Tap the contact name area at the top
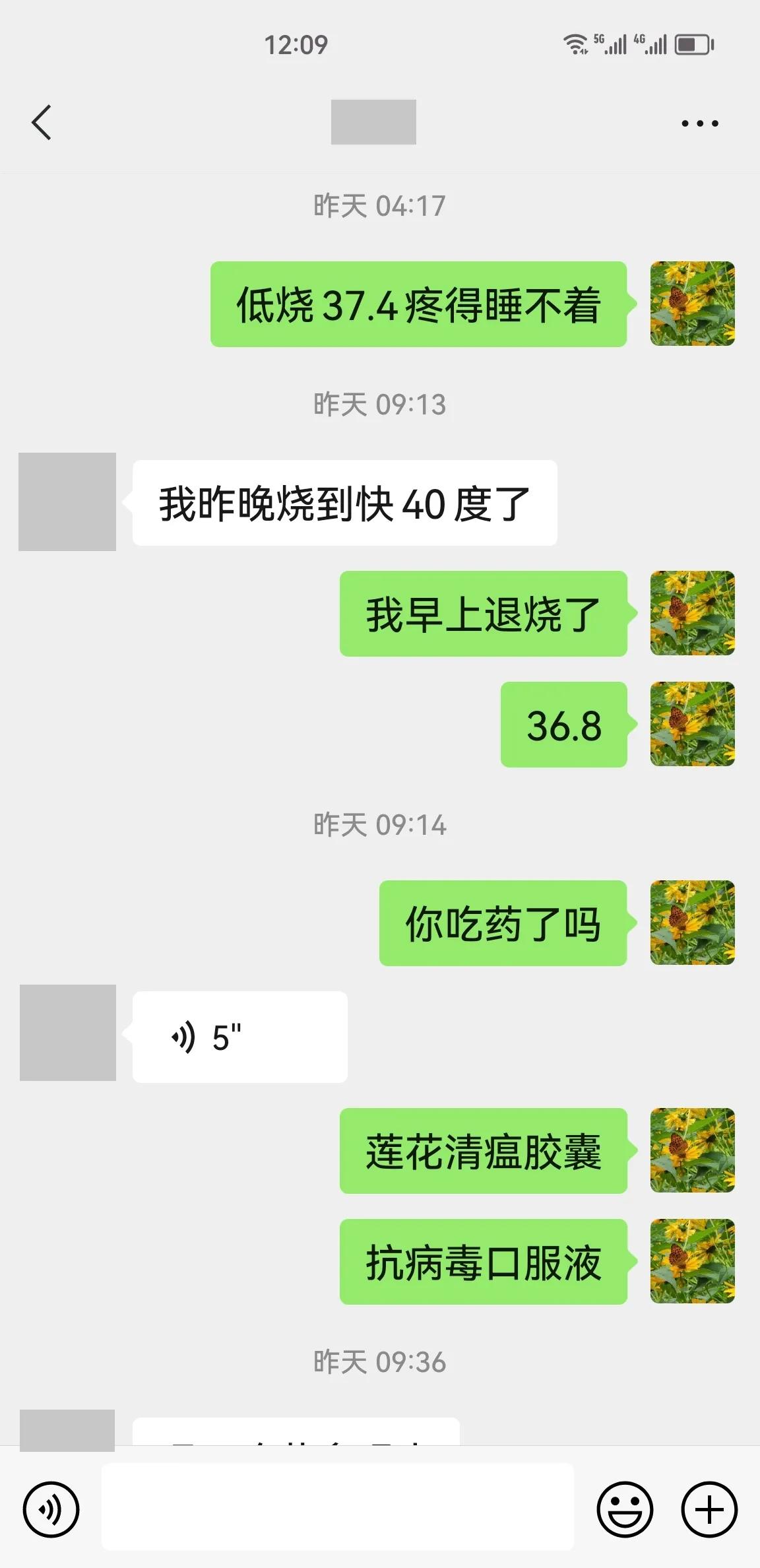This screenshot has width=760, height=1568. click(x=373, y=122)
